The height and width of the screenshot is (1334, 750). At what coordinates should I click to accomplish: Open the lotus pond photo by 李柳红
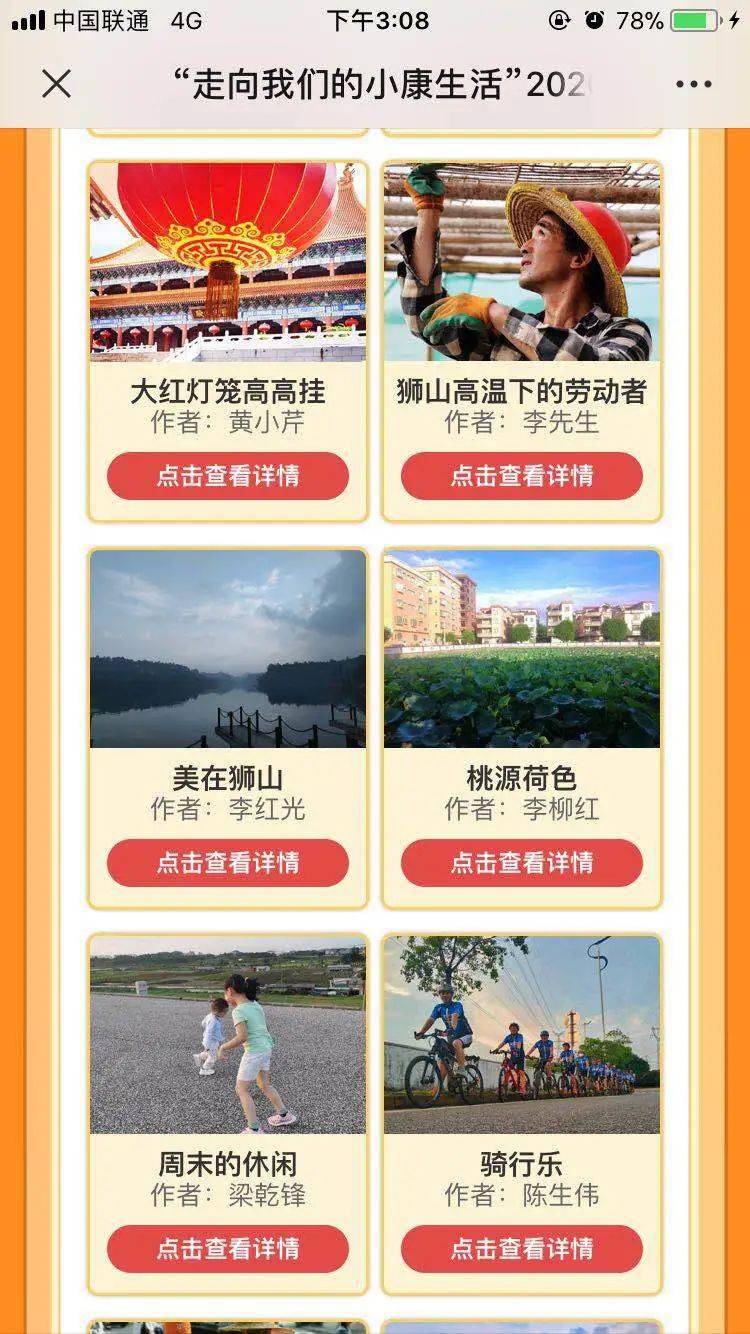pos(521,648)
